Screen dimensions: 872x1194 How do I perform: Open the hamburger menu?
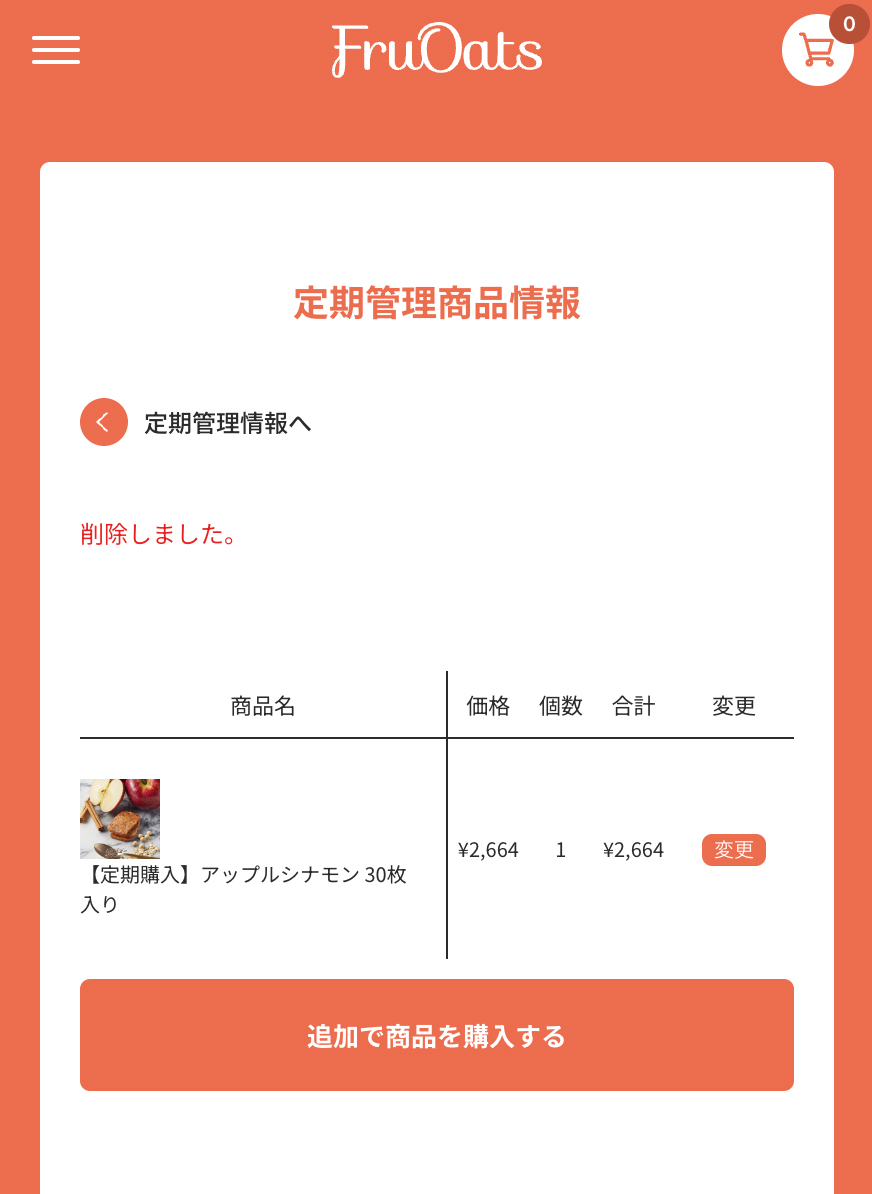[56, 50]
